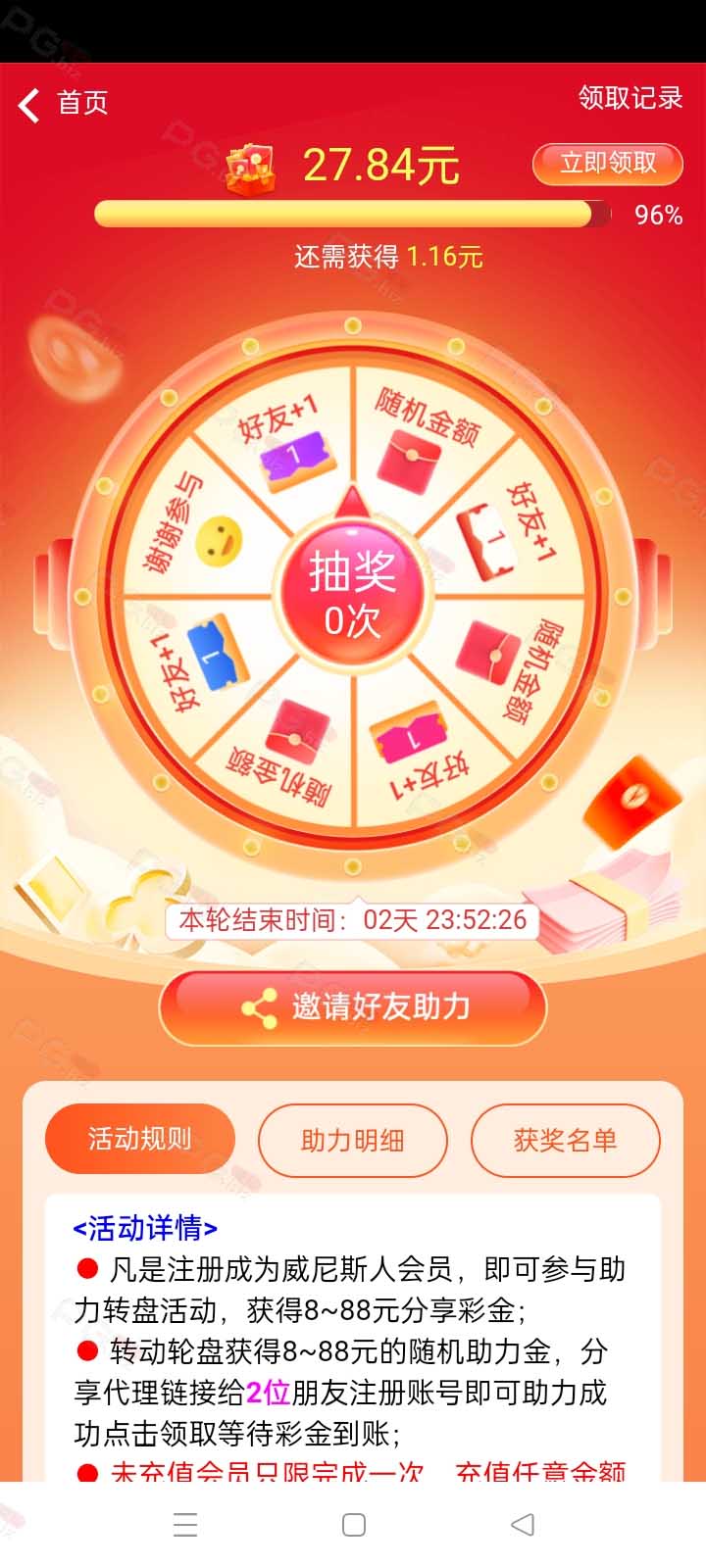Tap 邀请好友助力 invite button
Viewport: 706px width, 1568px height.
pos(353,1007)
